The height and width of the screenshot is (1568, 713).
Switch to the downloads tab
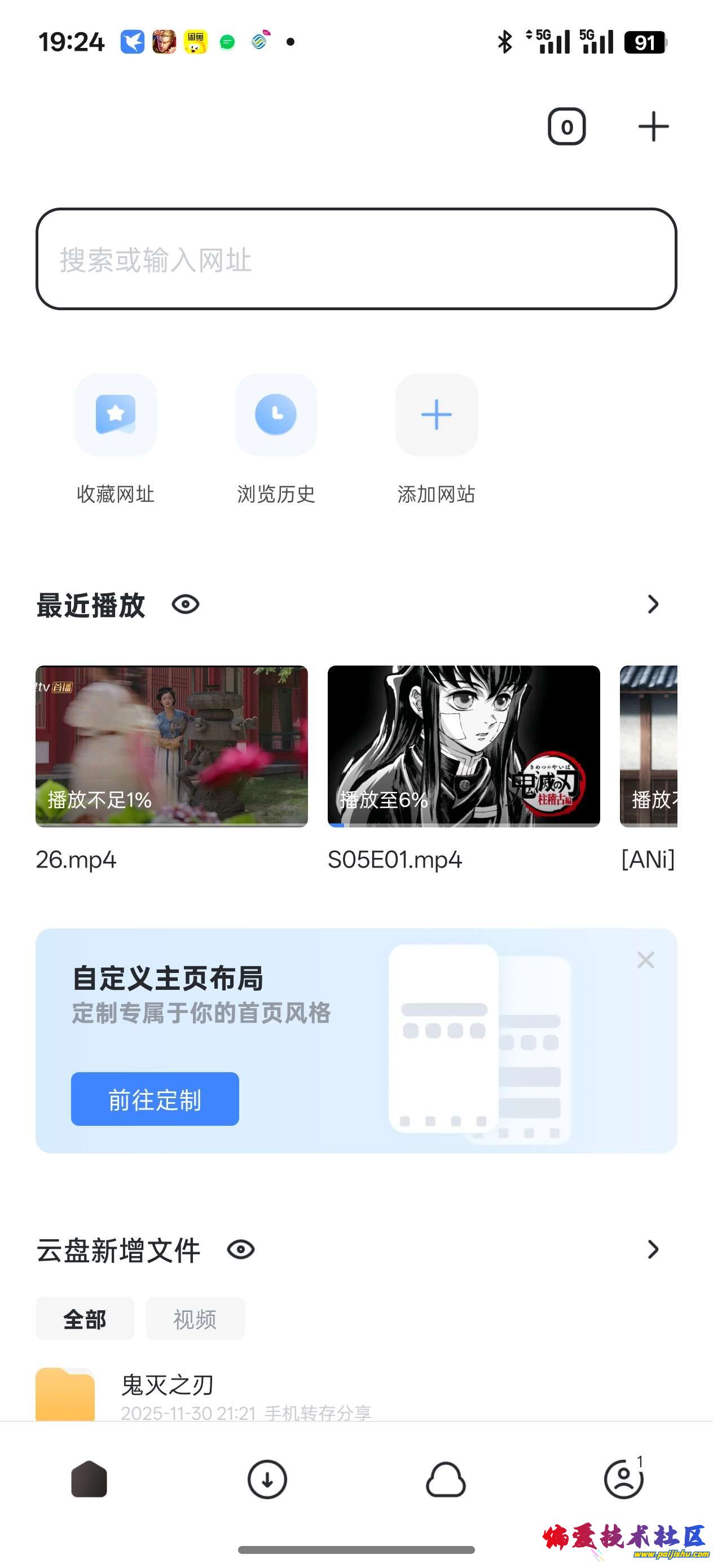(267, 1479)
